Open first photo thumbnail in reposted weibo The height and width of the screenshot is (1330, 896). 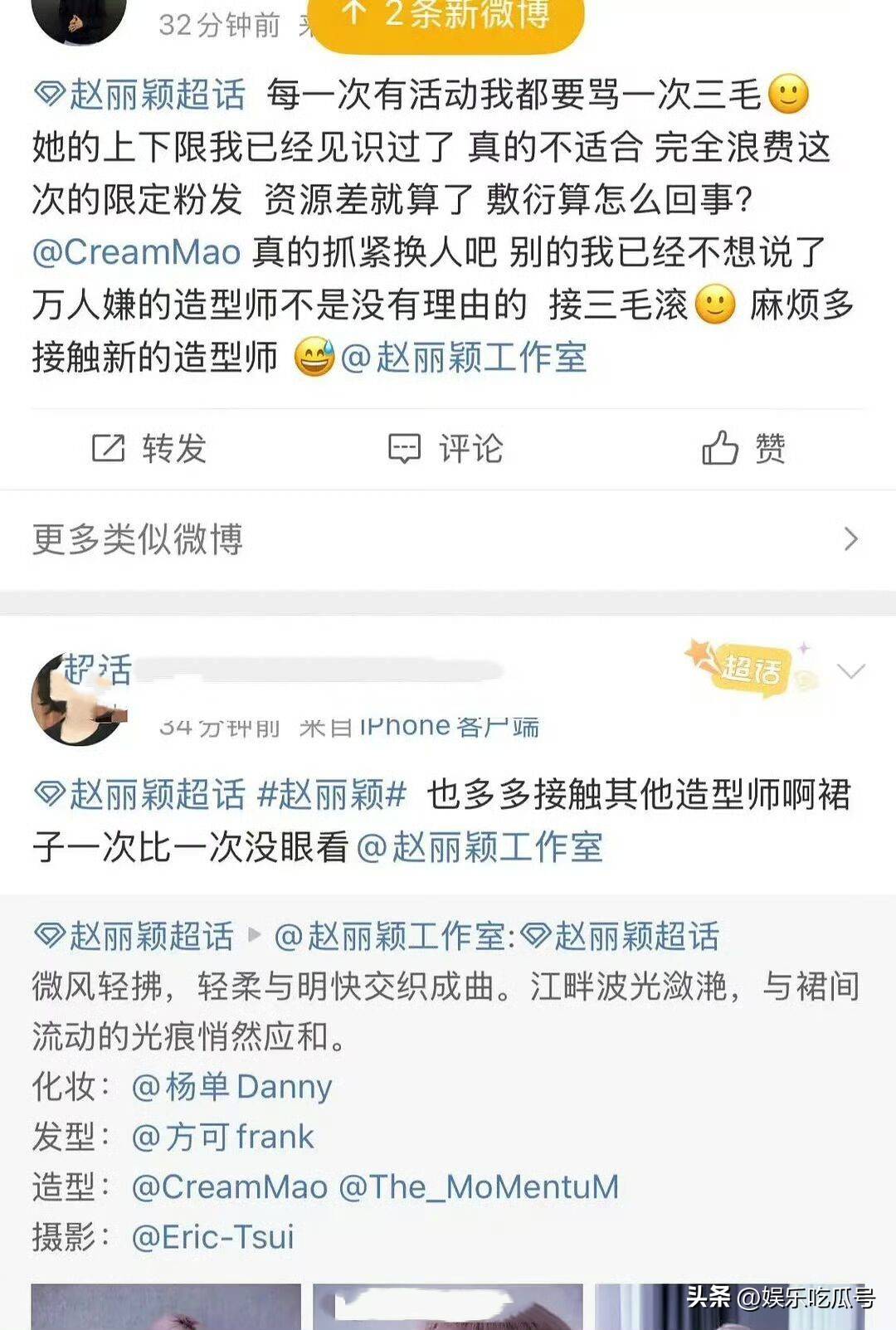pos(166,1308)
